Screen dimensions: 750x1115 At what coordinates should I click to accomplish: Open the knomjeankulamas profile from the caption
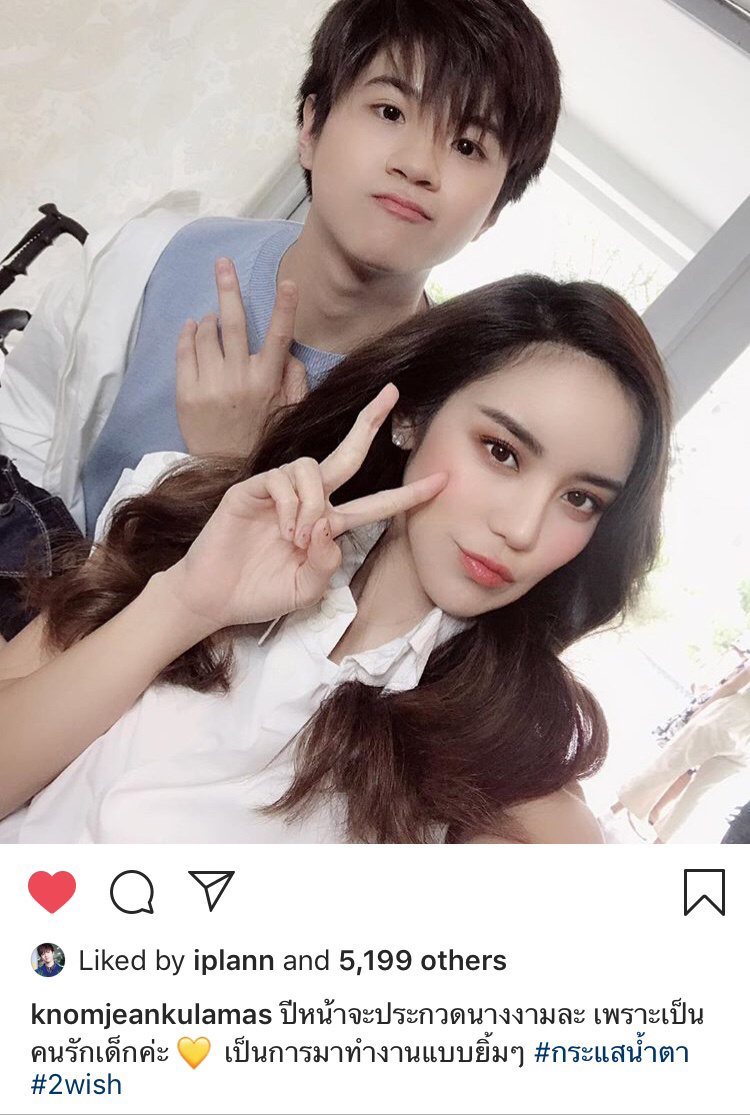151,1016
